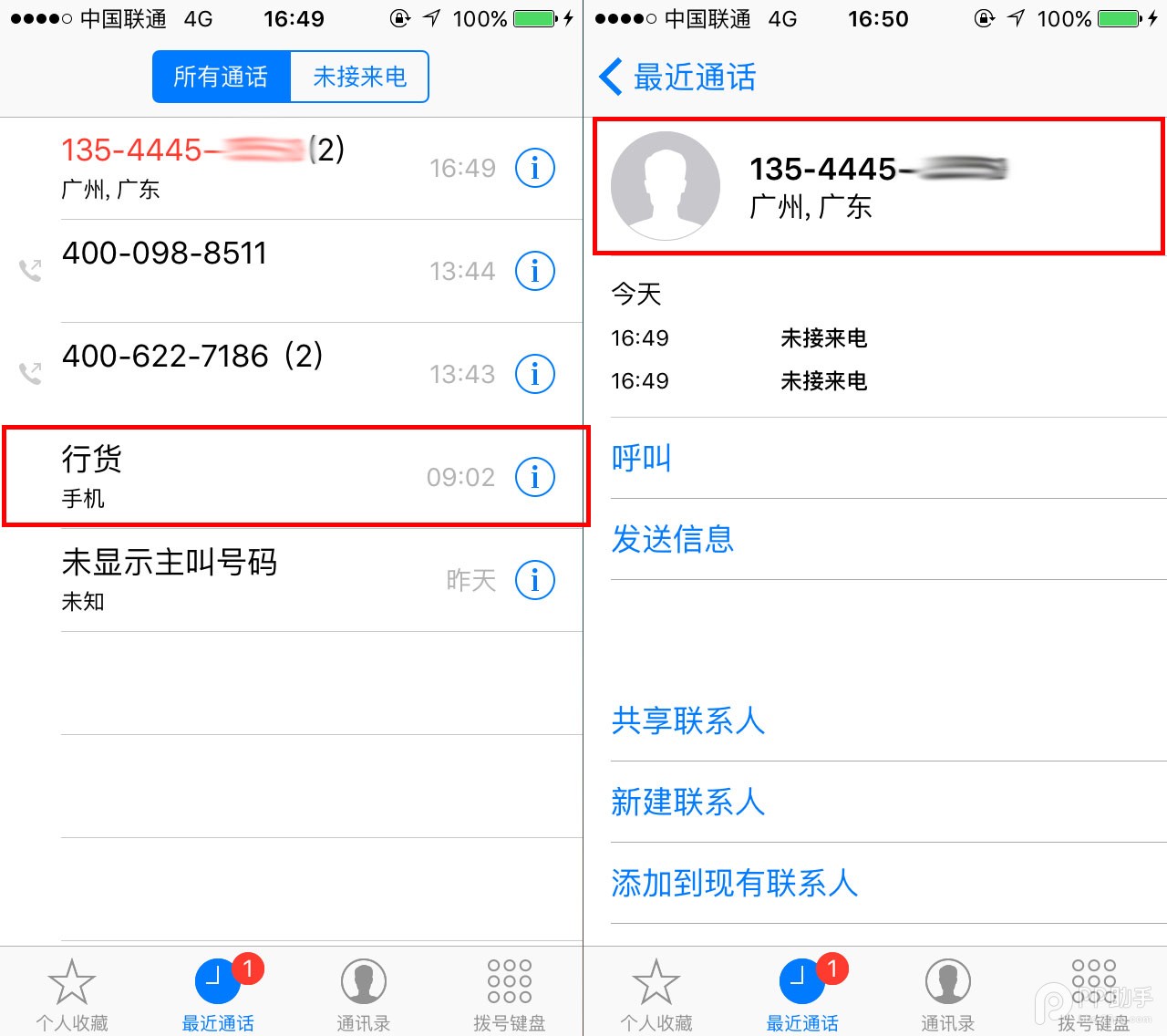
Task: Open info for the 未显示主叫号码 call
Action: pyautogui.click(x=535, y=580)
